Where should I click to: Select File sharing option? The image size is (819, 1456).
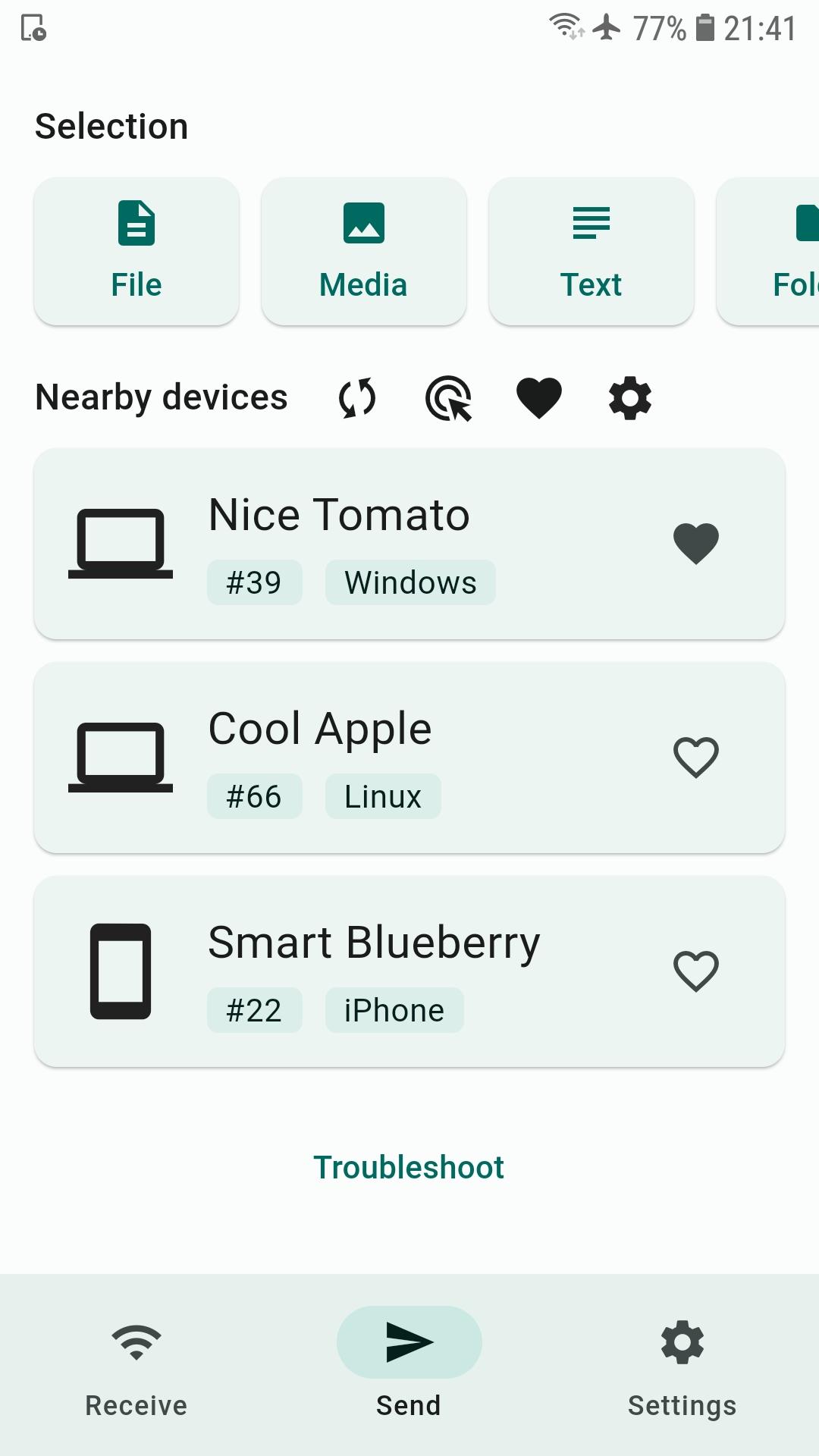[x=136, y=252]
